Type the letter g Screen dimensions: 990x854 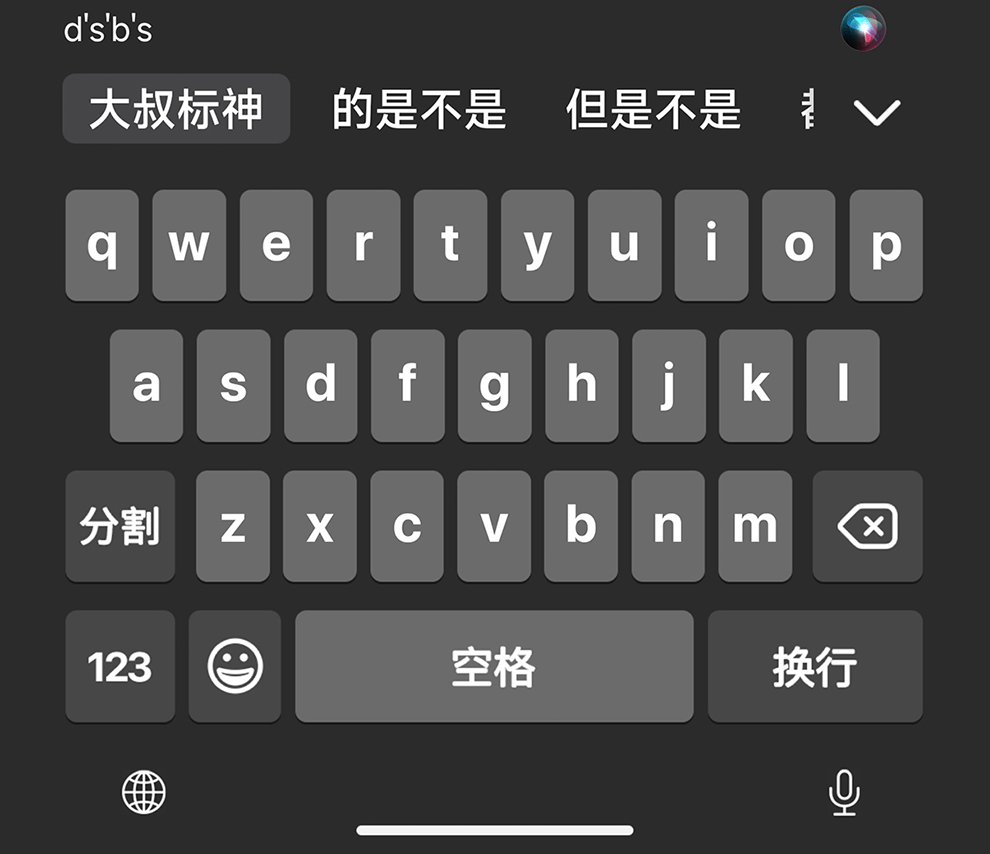coord(494,385)
